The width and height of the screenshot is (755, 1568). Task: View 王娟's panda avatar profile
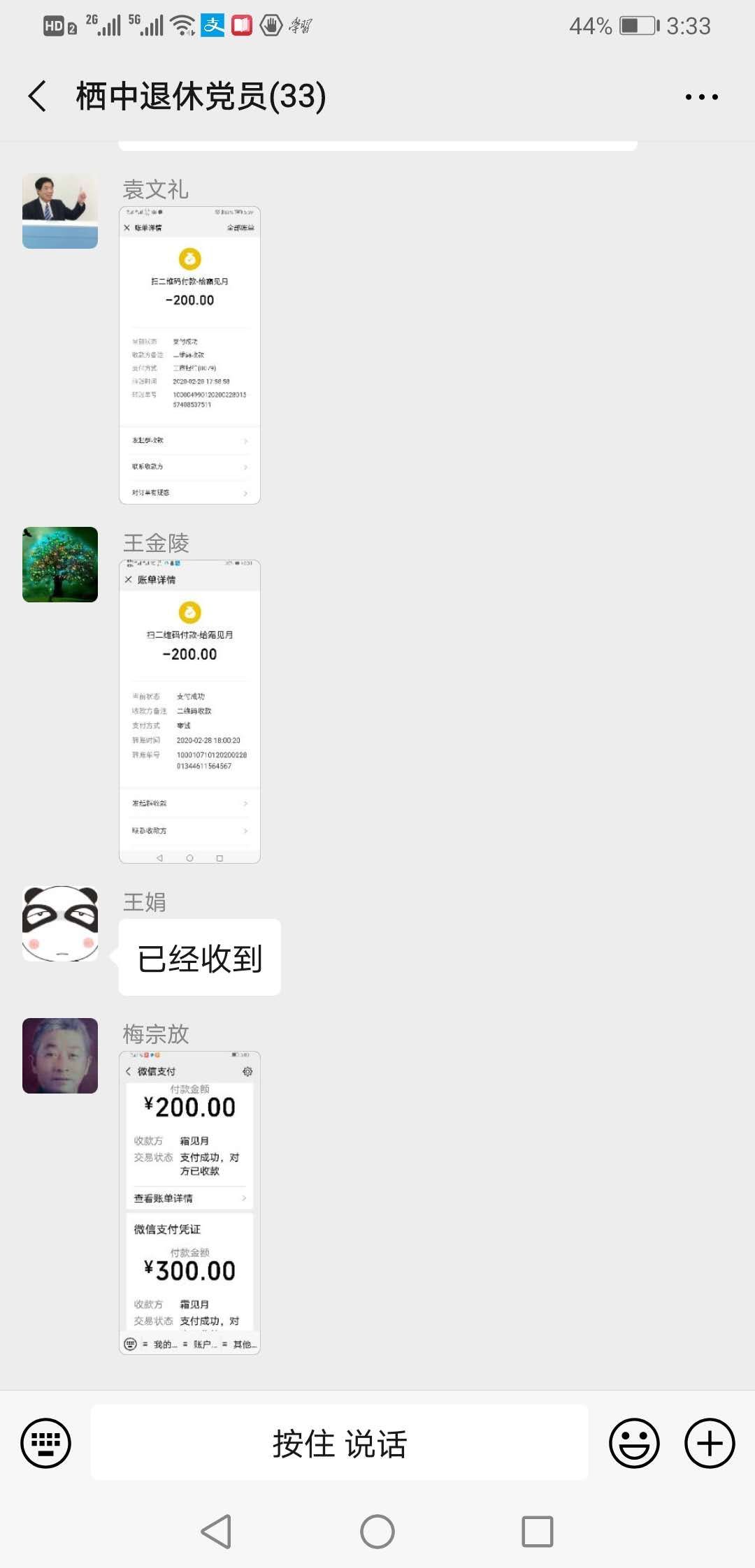[x=60, y=924]
